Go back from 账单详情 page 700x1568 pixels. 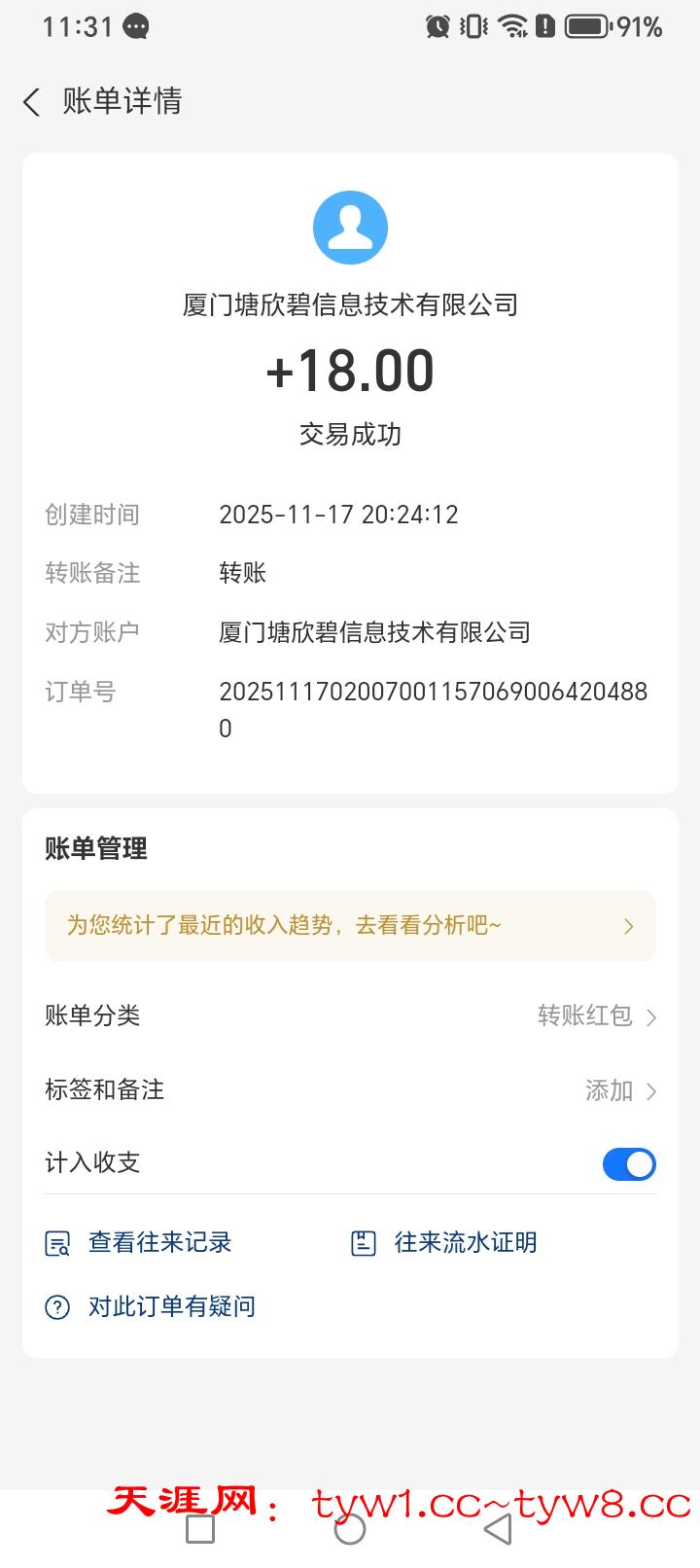(x=32, y=101)
